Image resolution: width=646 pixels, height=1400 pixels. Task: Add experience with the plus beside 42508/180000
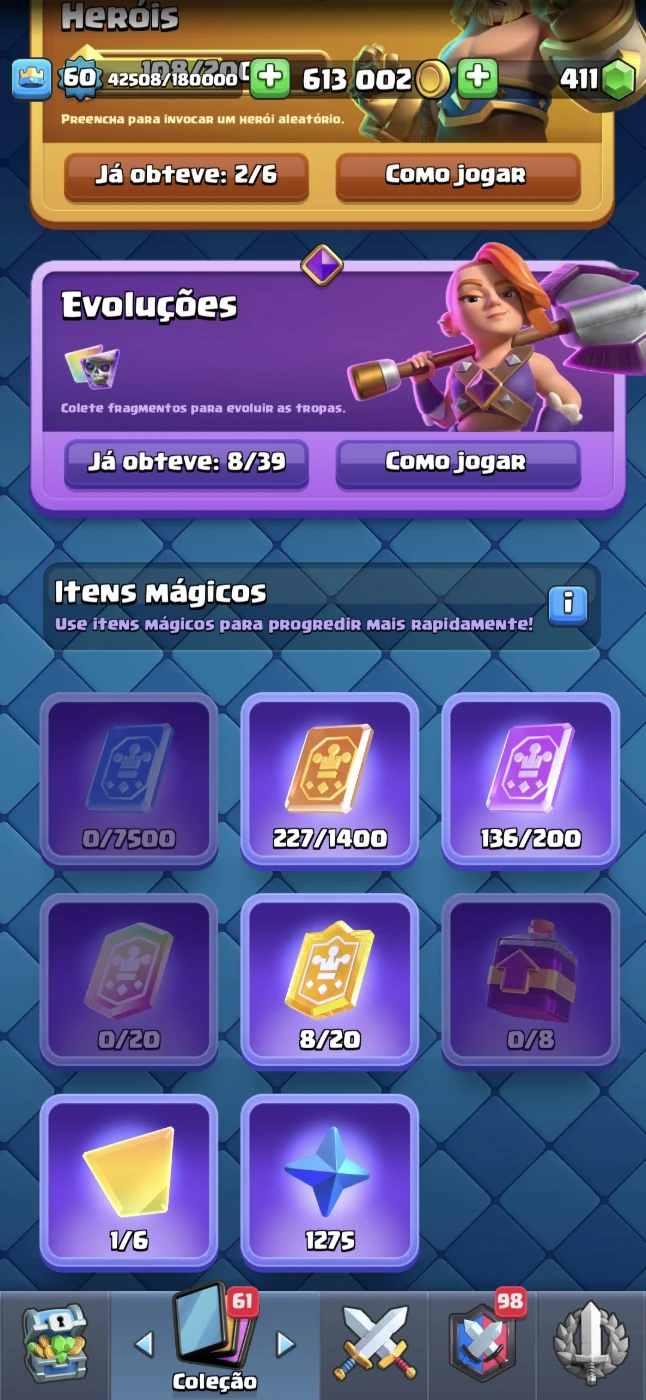pos(269,79)
